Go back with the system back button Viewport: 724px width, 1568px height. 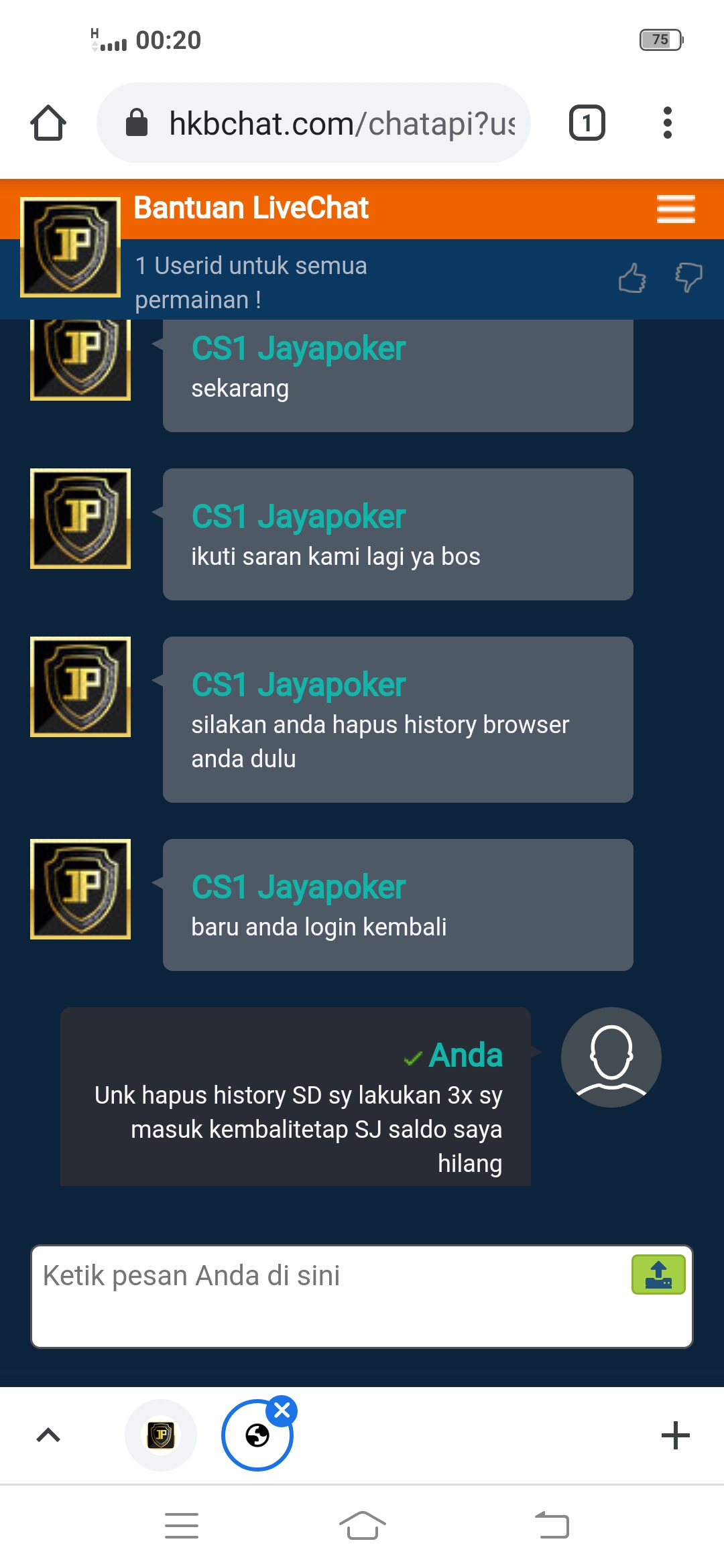click(x=552, y=1525)
